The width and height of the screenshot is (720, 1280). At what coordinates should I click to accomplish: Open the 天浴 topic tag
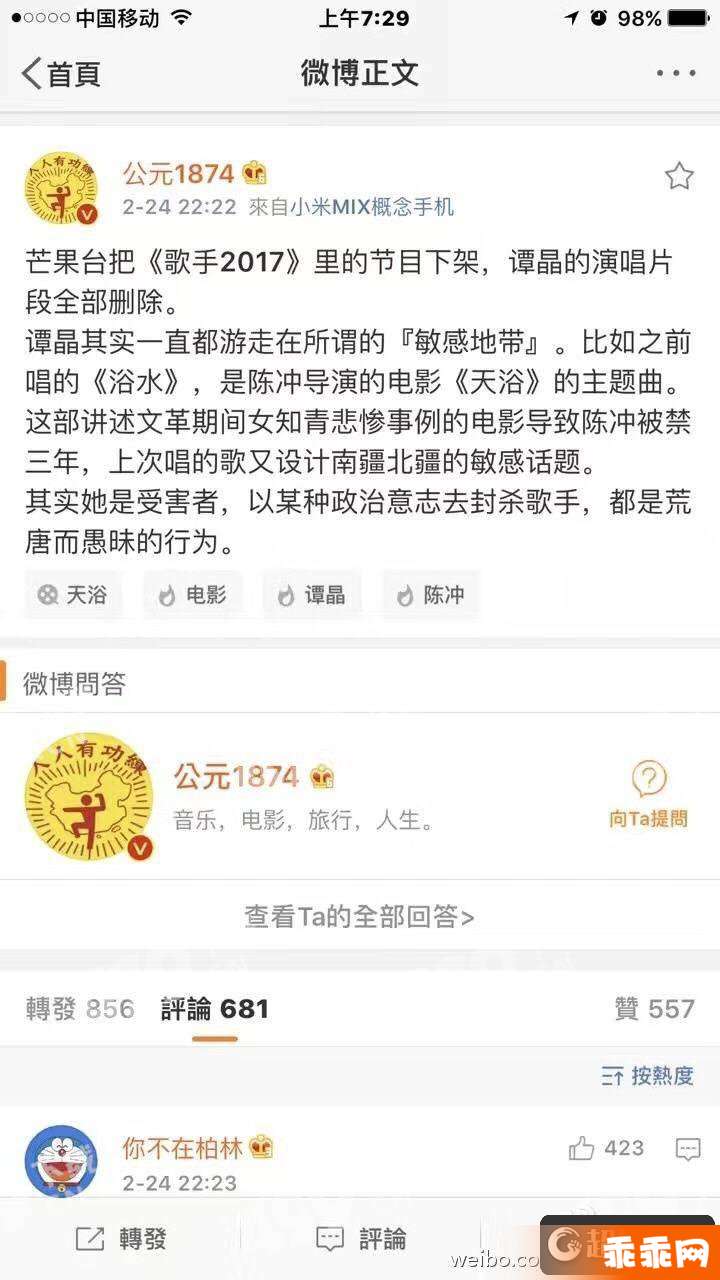72,595
